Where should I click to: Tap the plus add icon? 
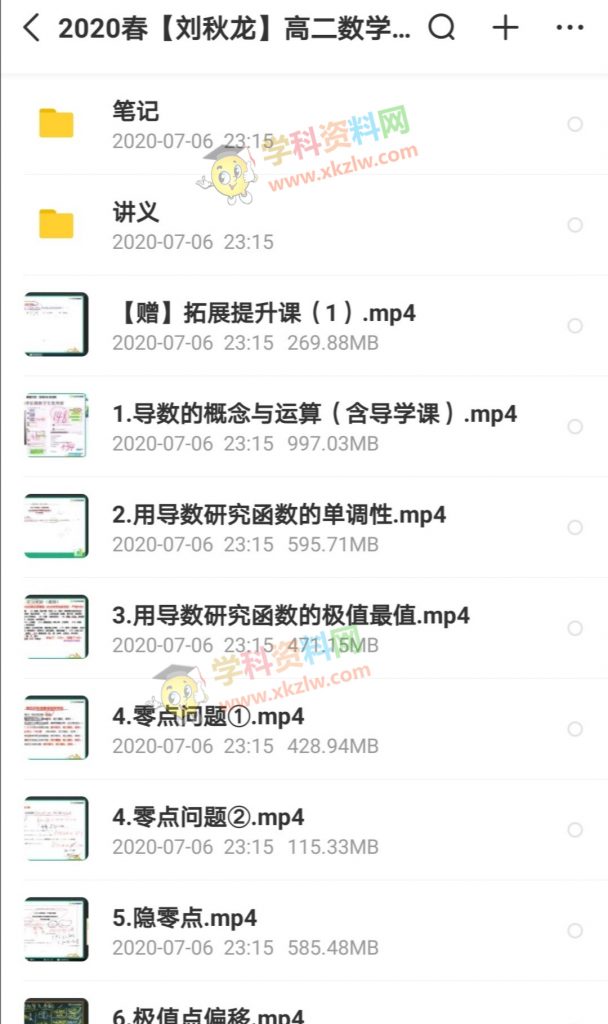pos(506,28)
